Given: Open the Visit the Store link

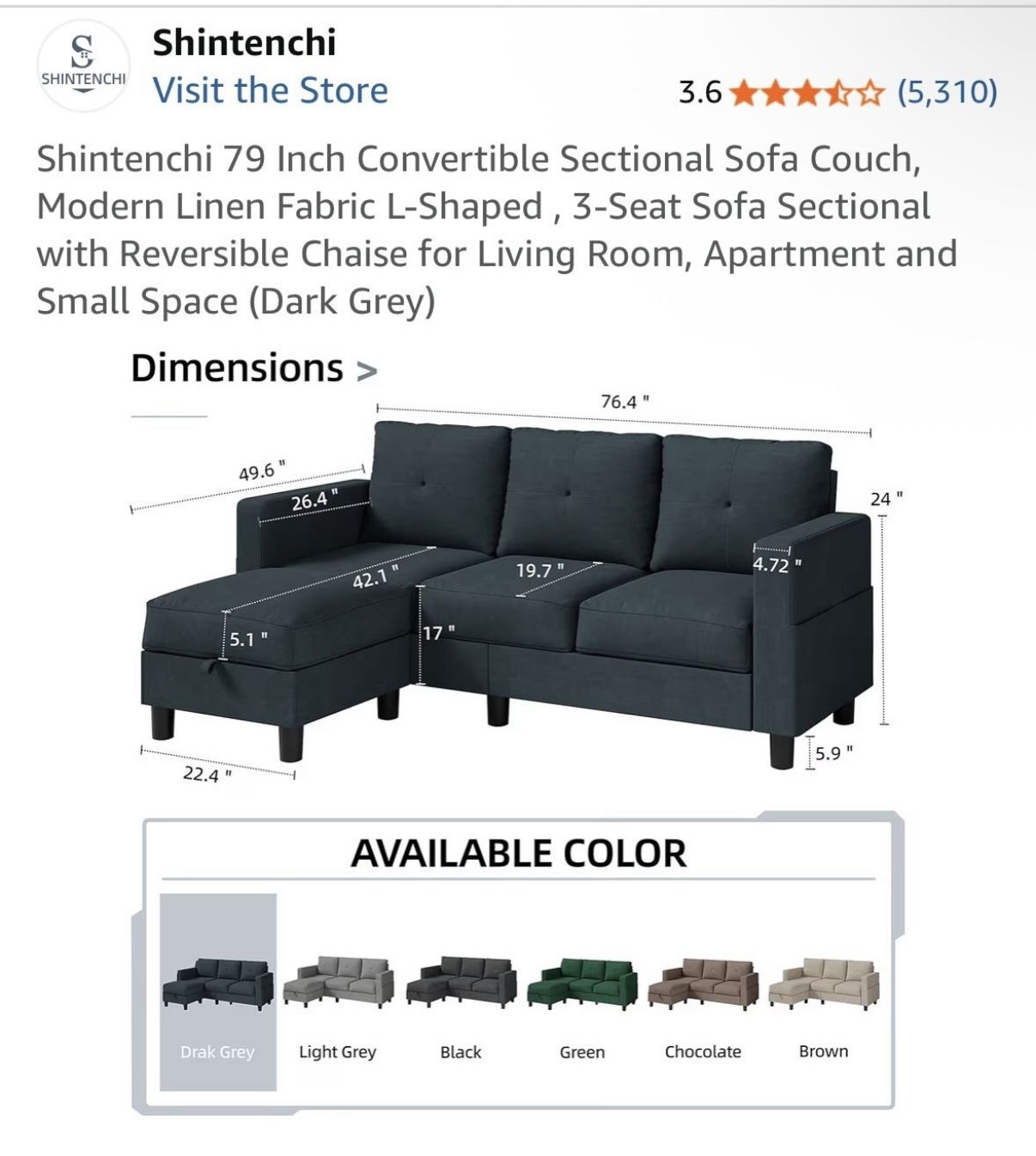Looking at the screenshot, I should click(x=270, y=88).
